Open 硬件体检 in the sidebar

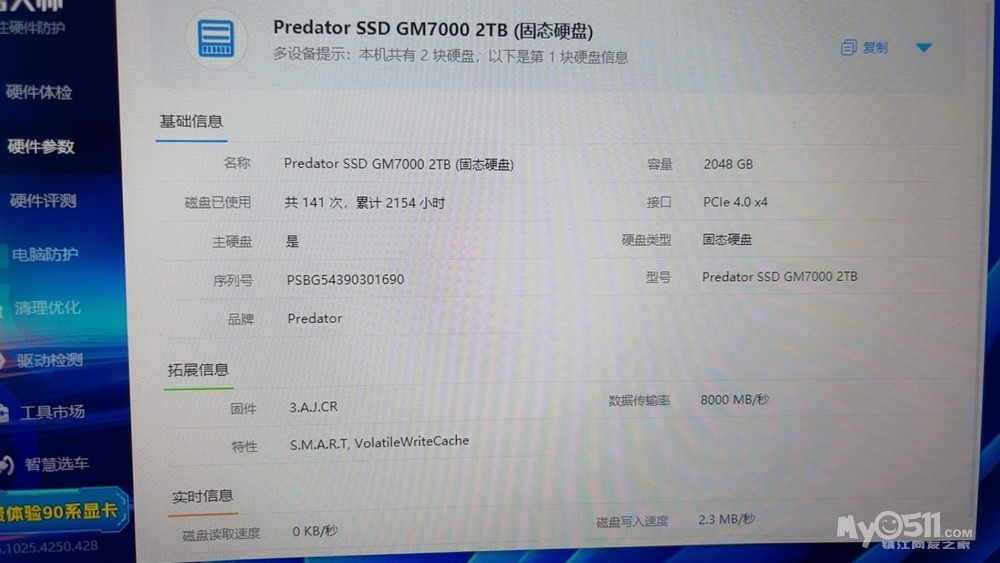point(39,92)
